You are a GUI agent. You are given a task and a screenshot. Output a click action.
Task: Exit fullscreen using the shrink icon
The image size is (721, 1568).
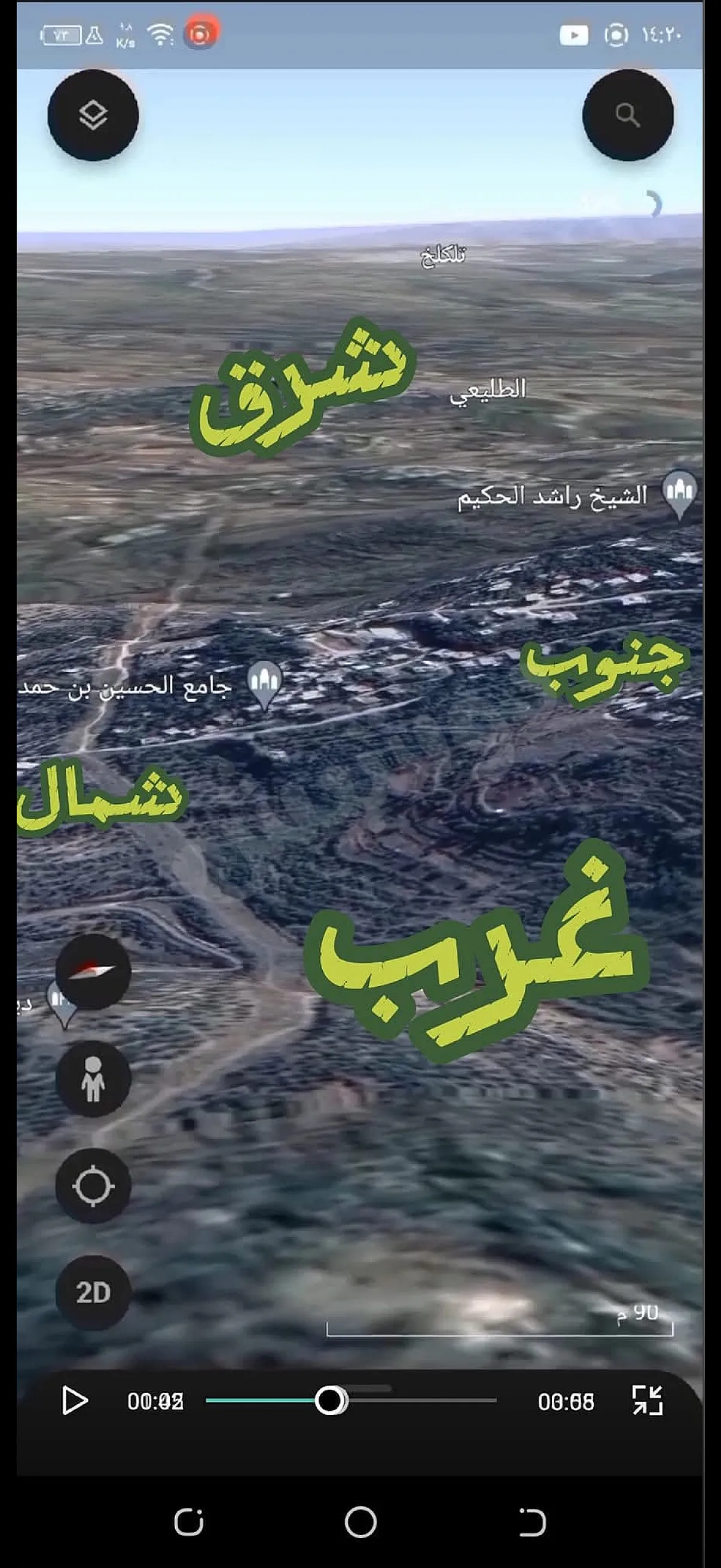point(647,1400)
